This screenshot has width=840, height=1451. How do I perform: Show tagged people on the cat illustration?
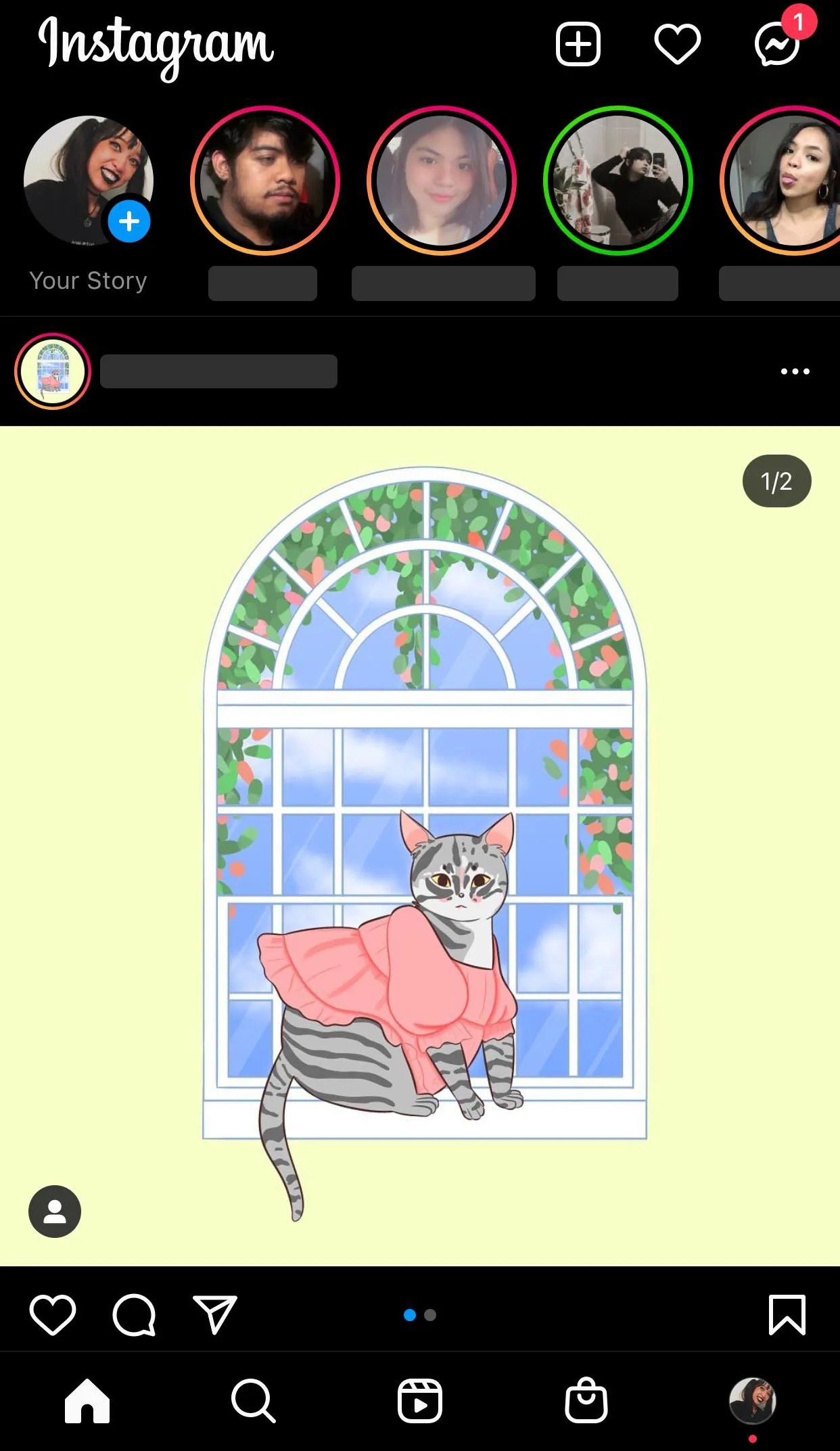tap(55, 1212)
